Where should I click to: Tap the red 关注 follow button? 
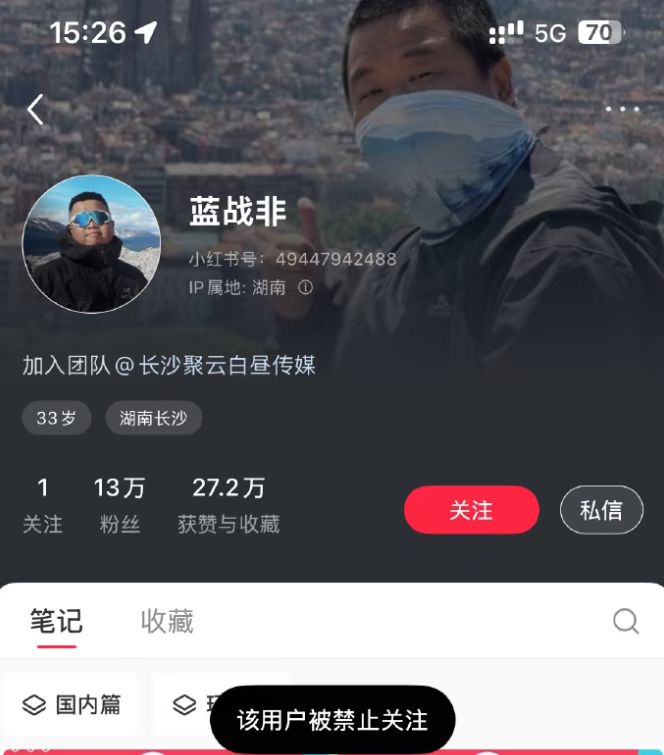(471, 510)
